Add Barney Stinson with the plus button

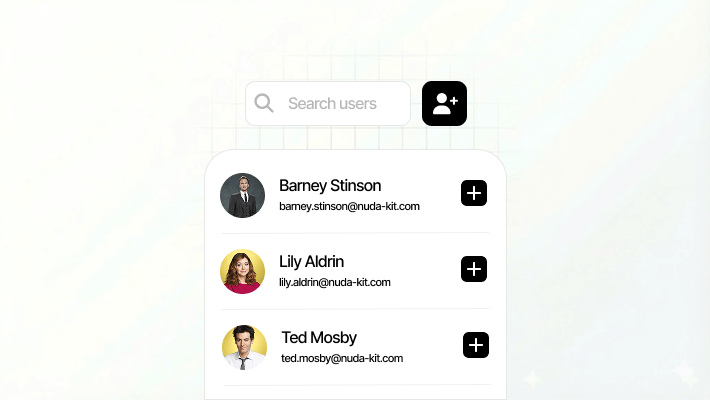(x=474, y=193)
